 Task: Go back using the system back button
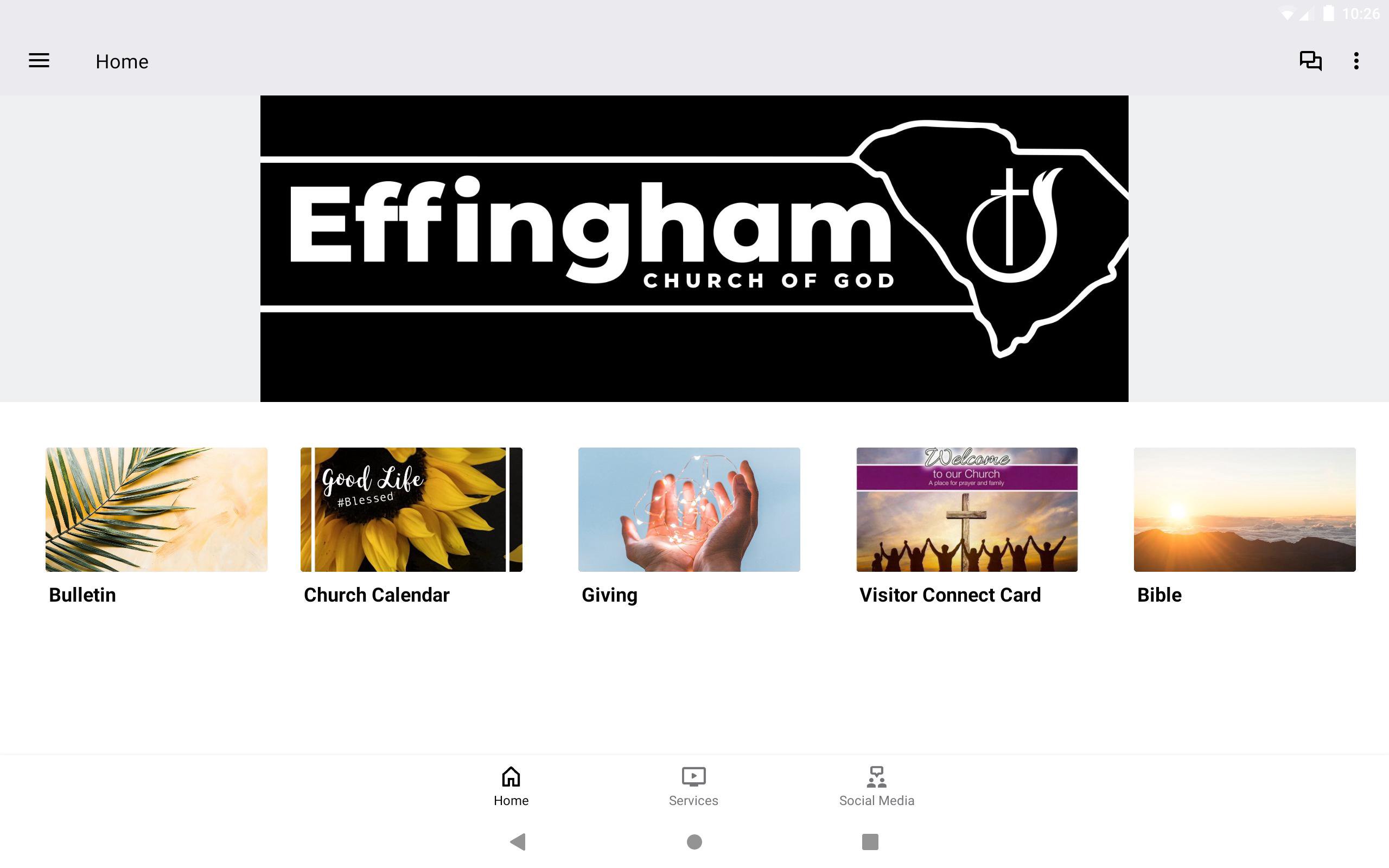[x=518, y=841]
